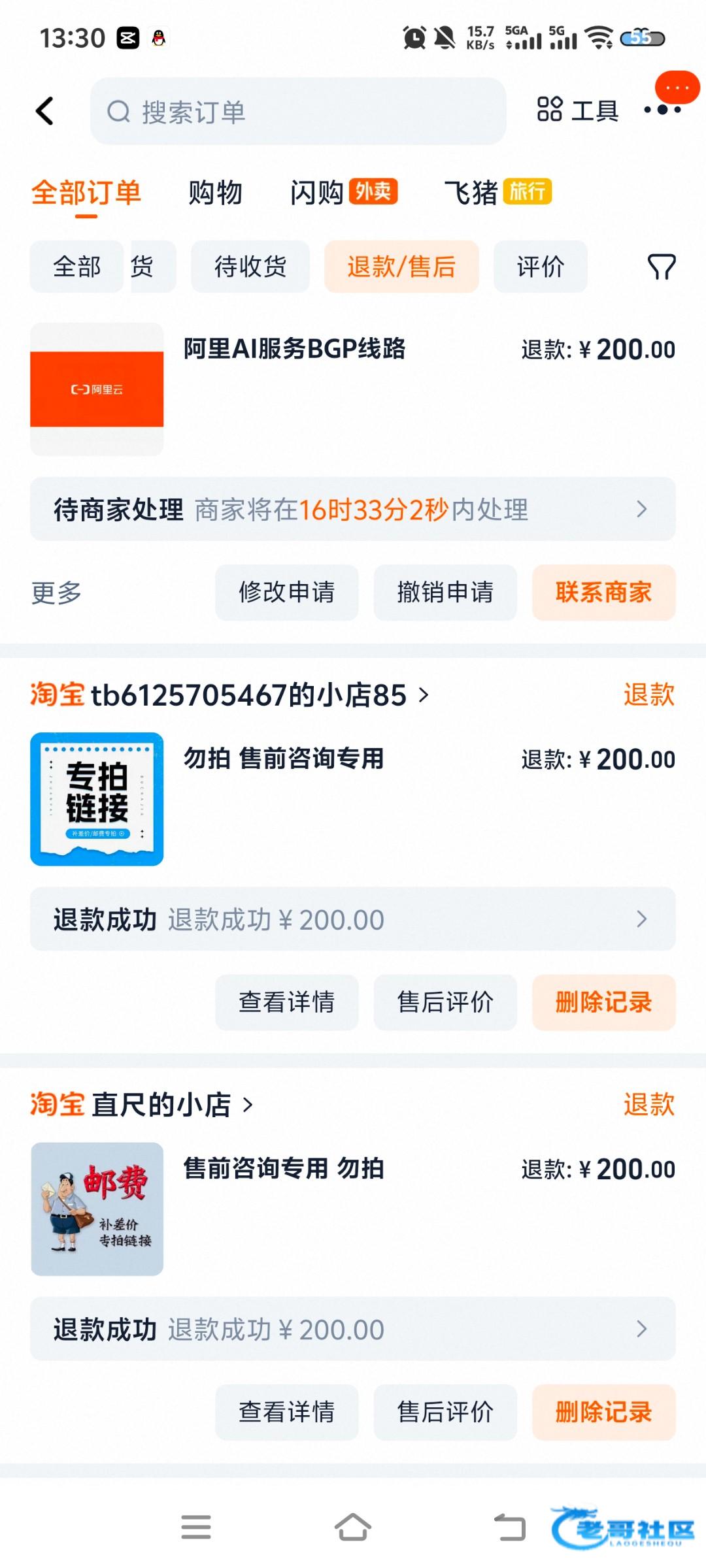Open the order filter funnel icon

click(x=661, y=267)
